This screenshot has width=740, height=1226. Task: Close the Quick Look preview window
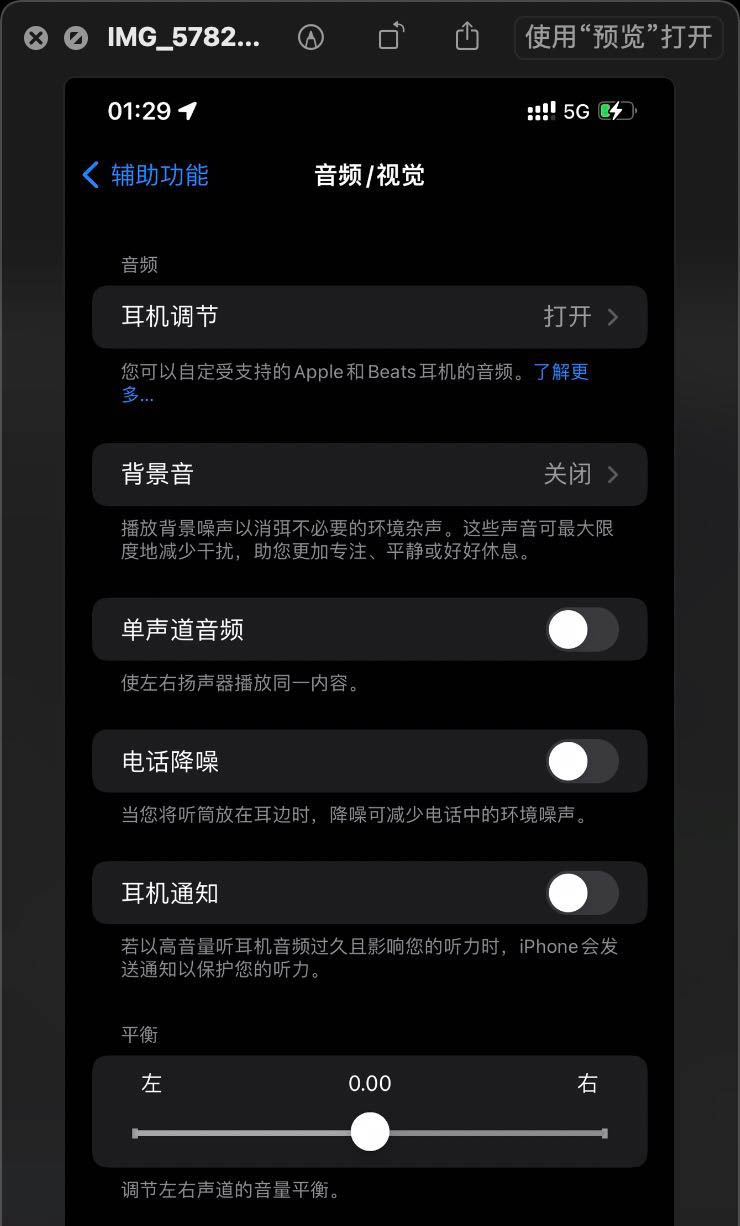pyautogui.click(x=36, y=38)
